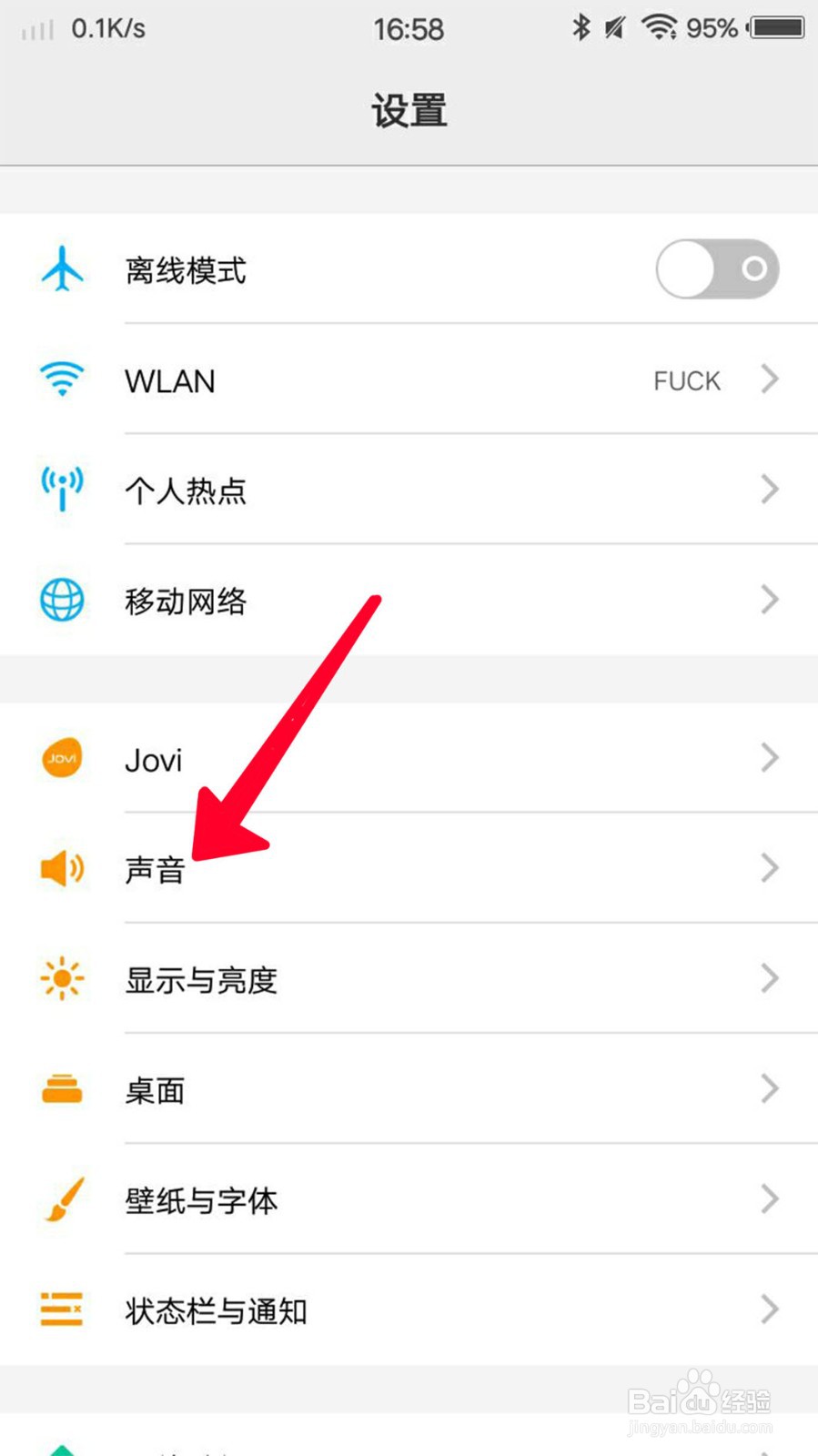
Task: Tap the orange speaker icon beside 声音
Action: coord(61,868)
